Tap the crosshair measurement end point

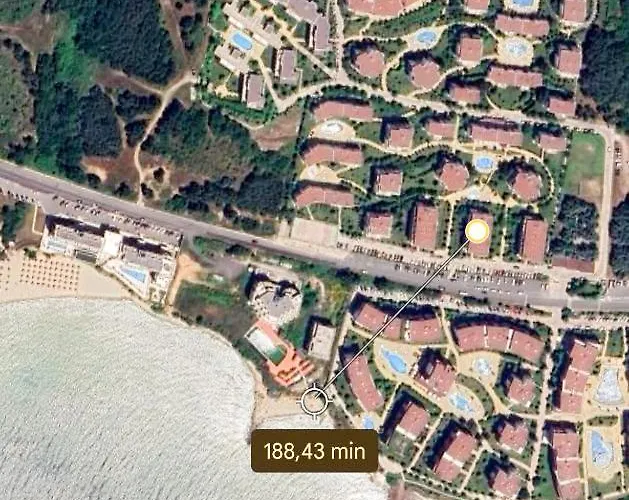tap(315, 401)
